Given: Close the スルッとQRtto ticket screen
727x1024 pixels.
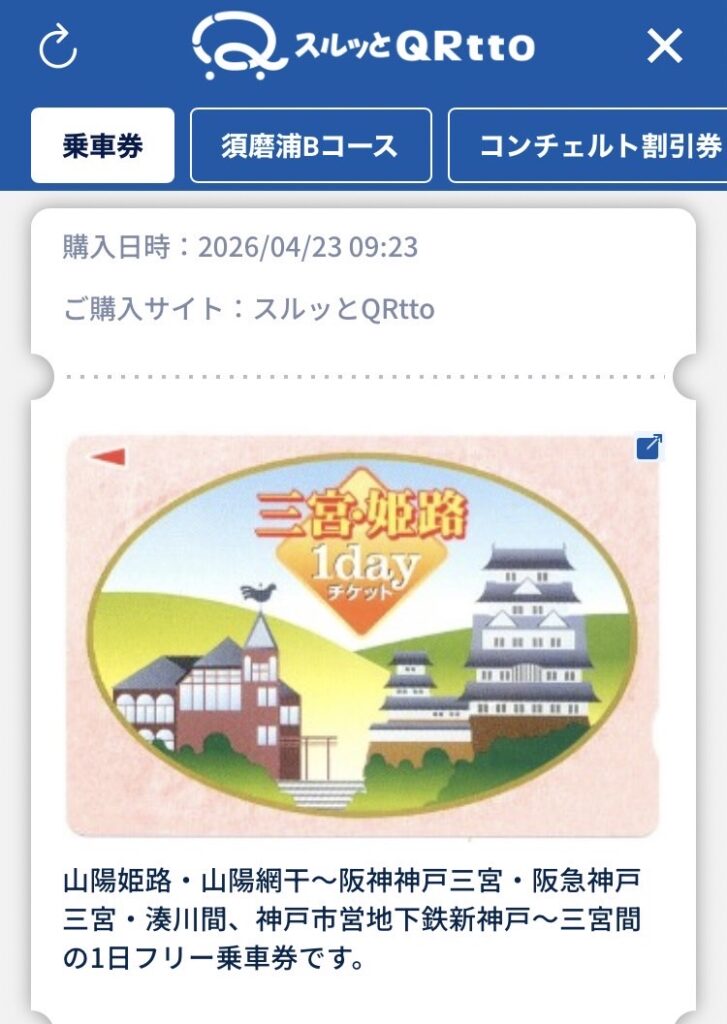Looking at the screenshot, I should tap(664, 46).
